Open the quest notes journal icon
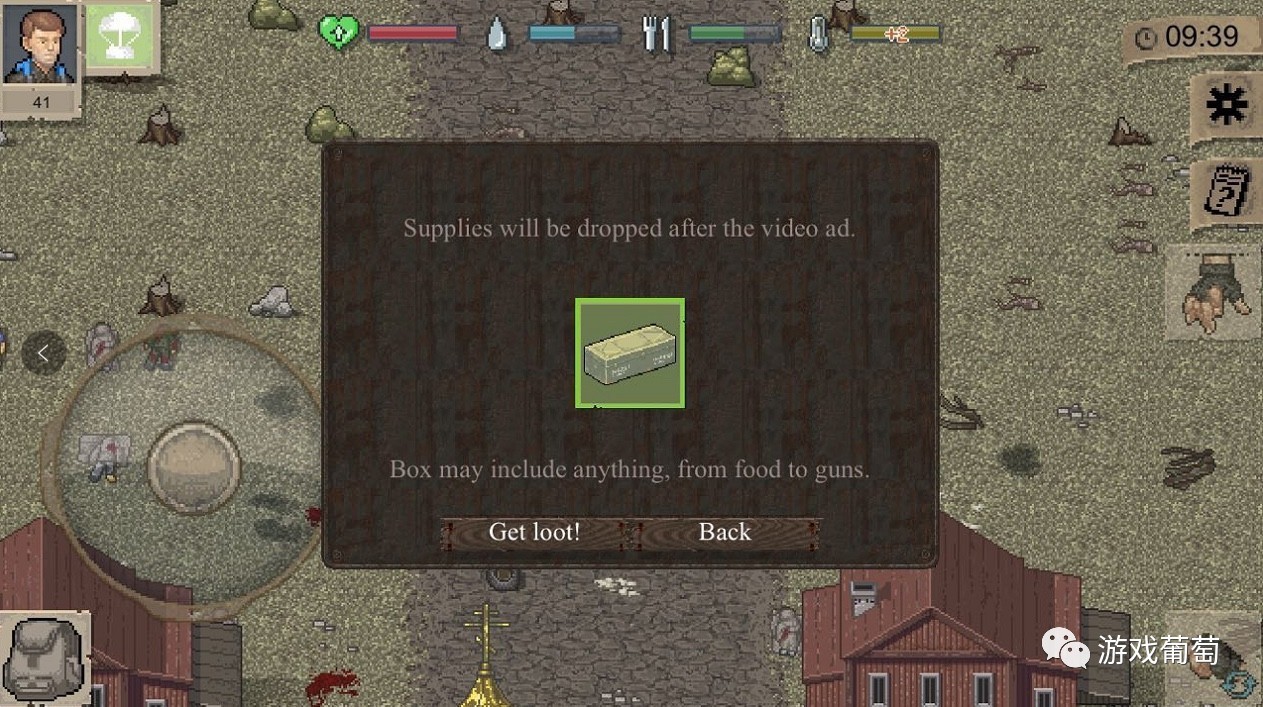 click(x=1225, y=191)
